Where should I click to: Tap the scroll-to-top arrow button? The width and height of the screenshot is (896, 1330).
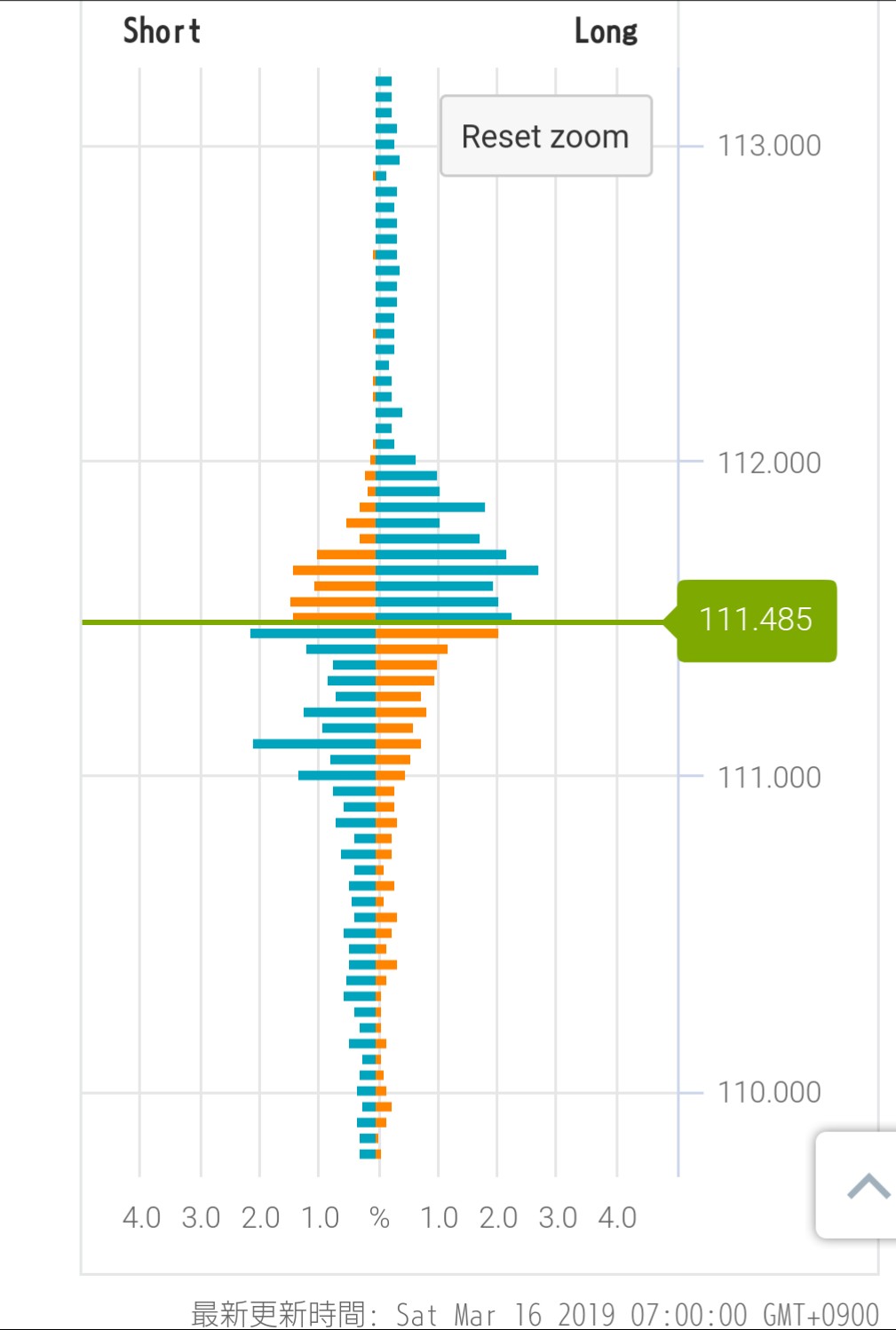[x=861, y=1184]
